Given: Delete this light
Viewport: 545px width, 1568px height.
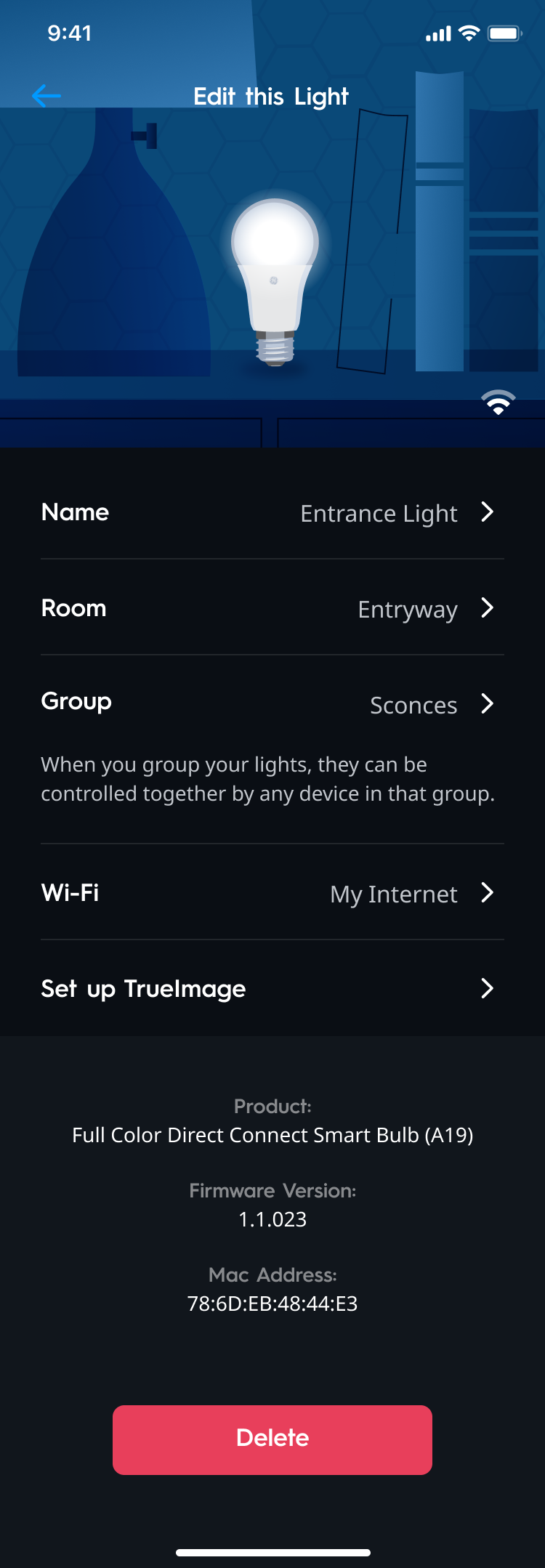Looking at the screenshot, I should coord(272,1439).
